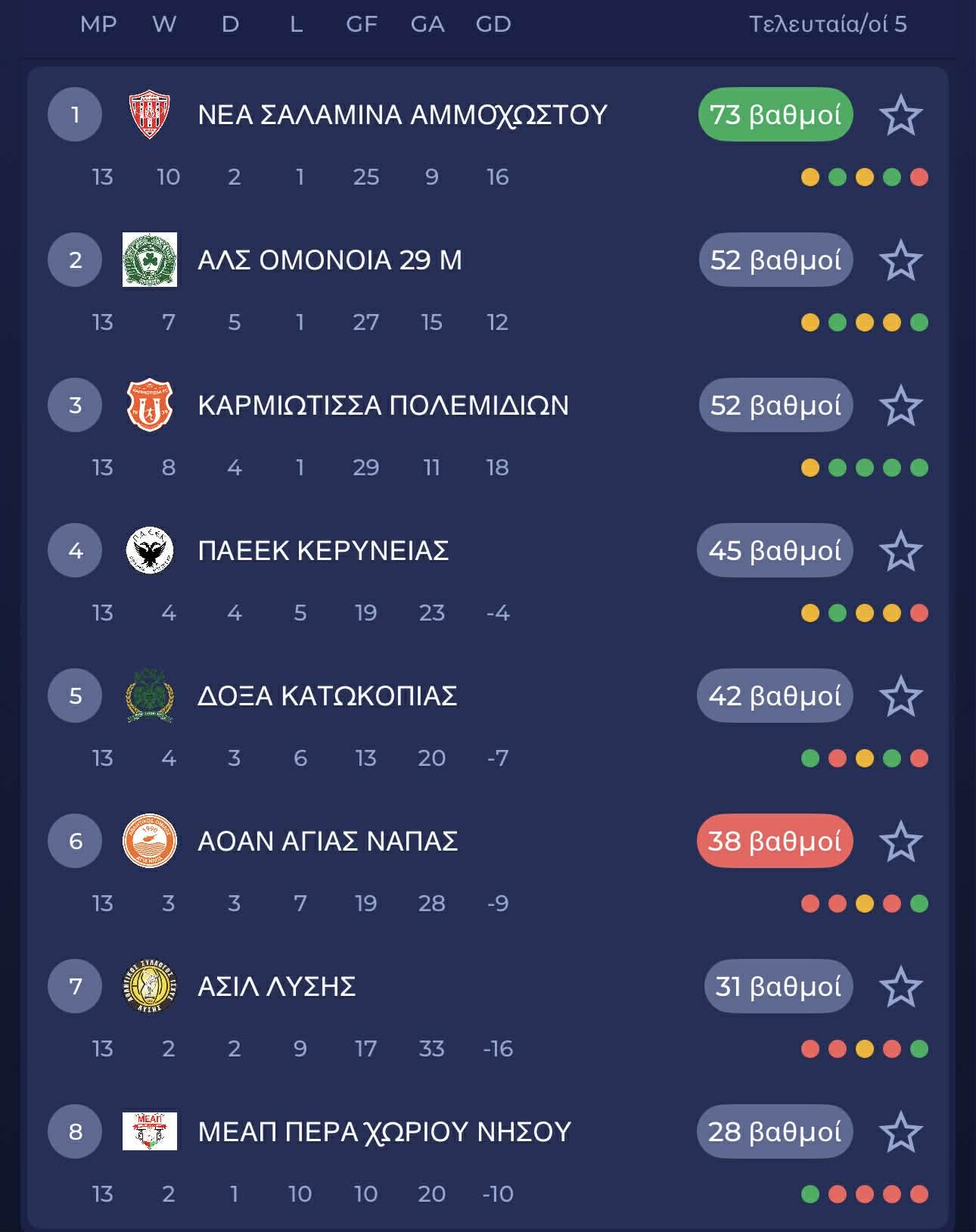Image resolution: width=976 pixels, height=1232 pixels.
Task: Open ΑΟΑΝ ΑΓΙΑΣ ΝΑΠΑΣ team details
Action: (x=327, y=842)
